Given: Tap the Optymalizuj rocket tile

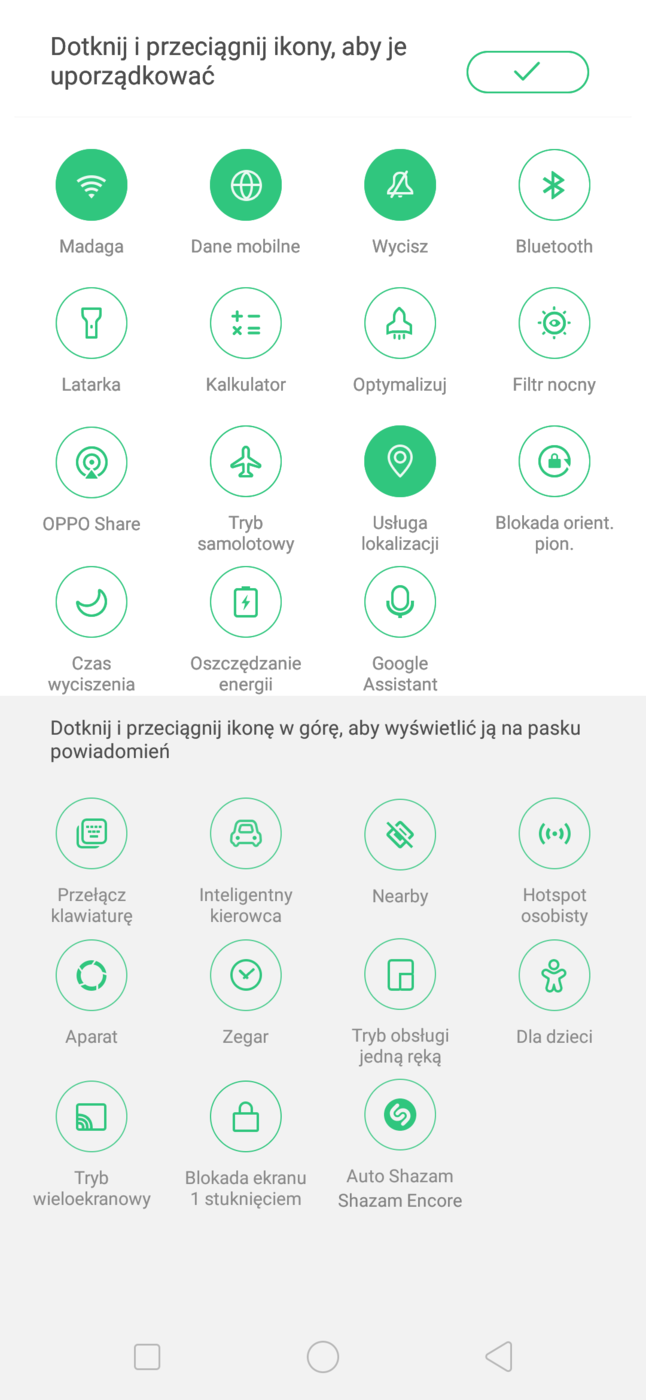Looking at the screenshot, I should pyautogui.click(x=400, y=323).
